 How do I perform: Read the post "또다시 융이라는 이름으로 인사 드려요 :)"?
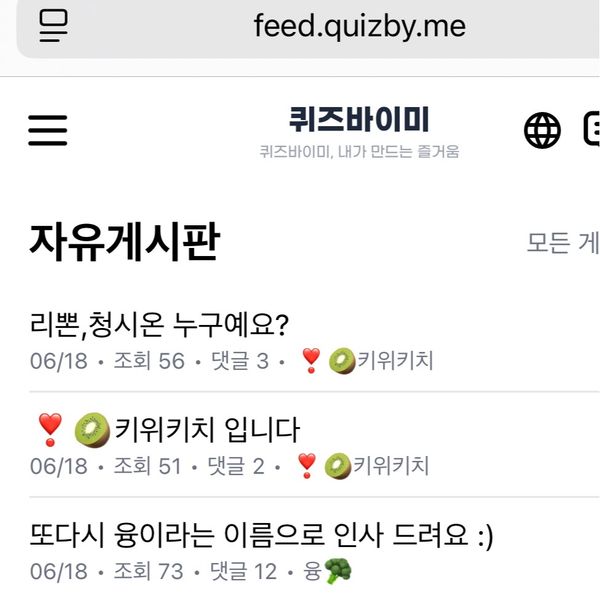[x=262, y=536]
